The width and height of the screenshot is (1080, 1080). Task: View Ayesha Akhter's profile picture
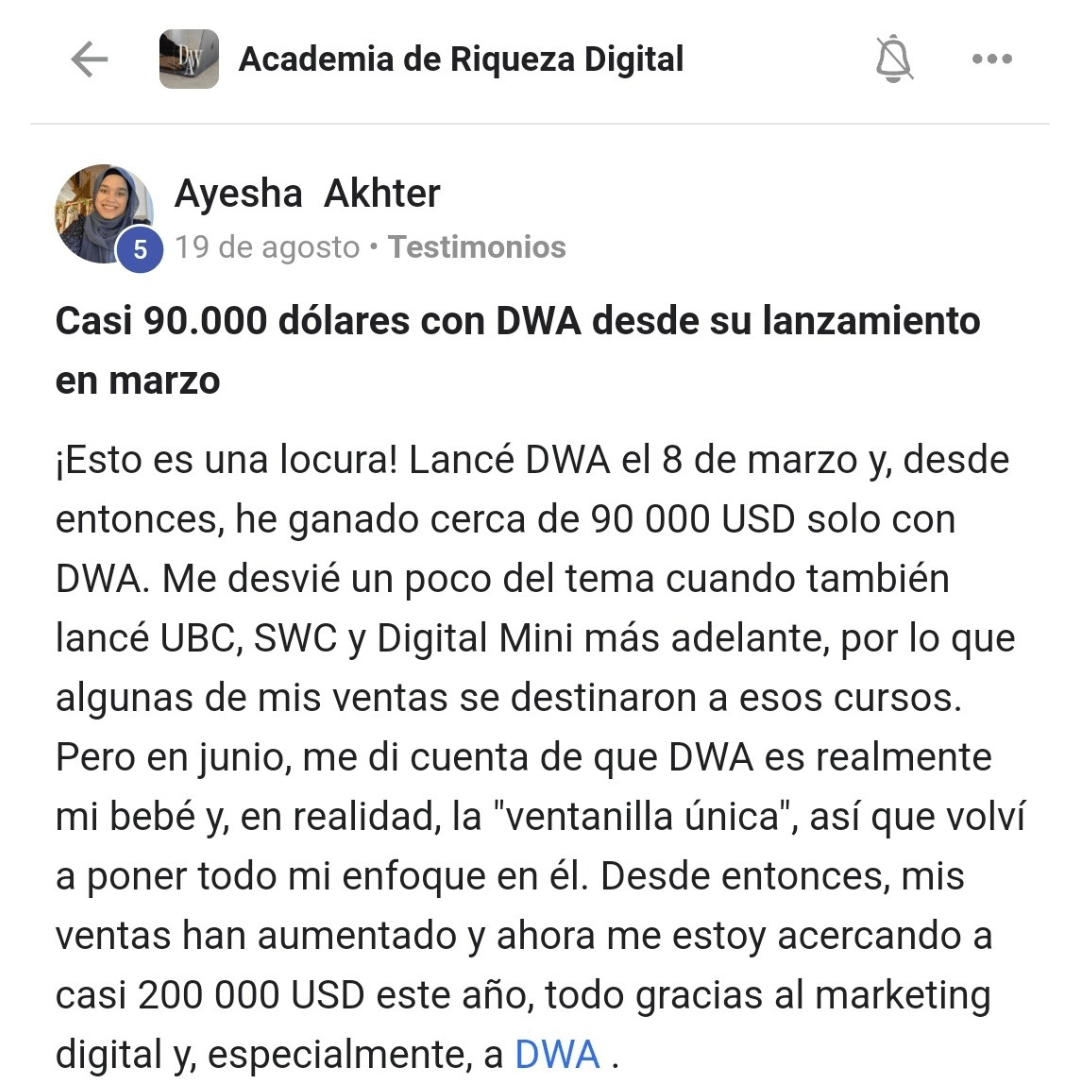pyautogui.click(x=103, y=214)
